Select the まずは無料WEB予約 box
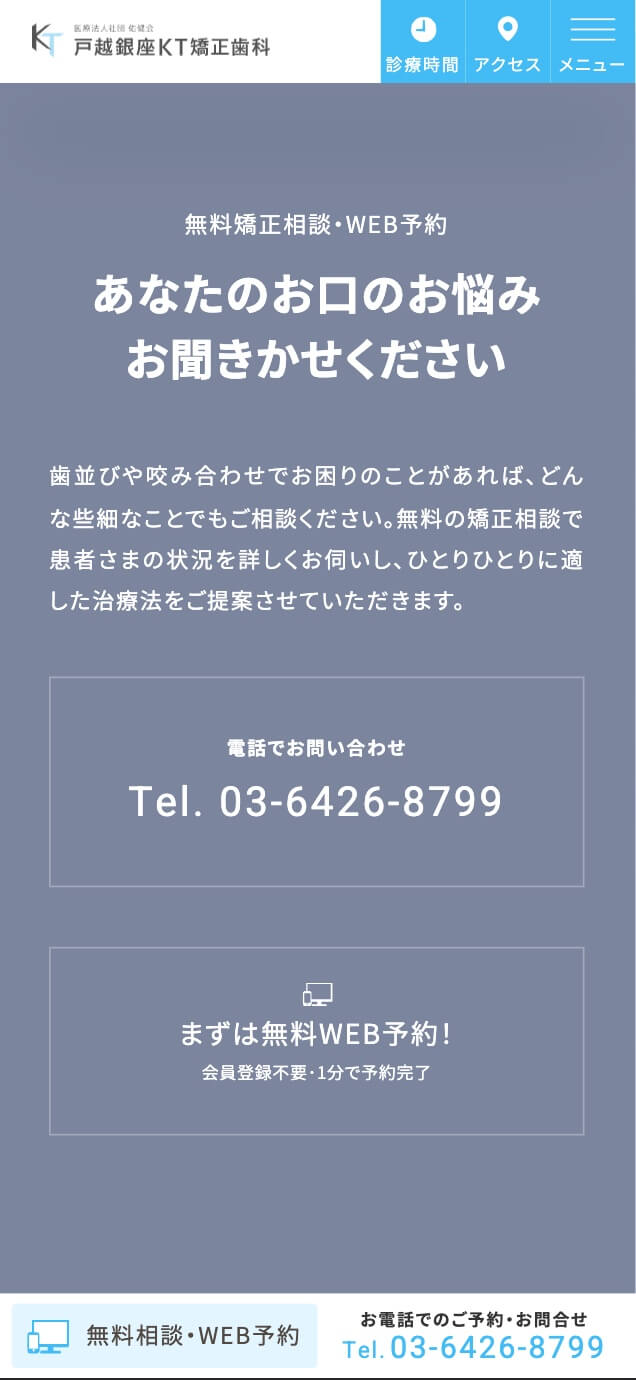 (316, 1041)
